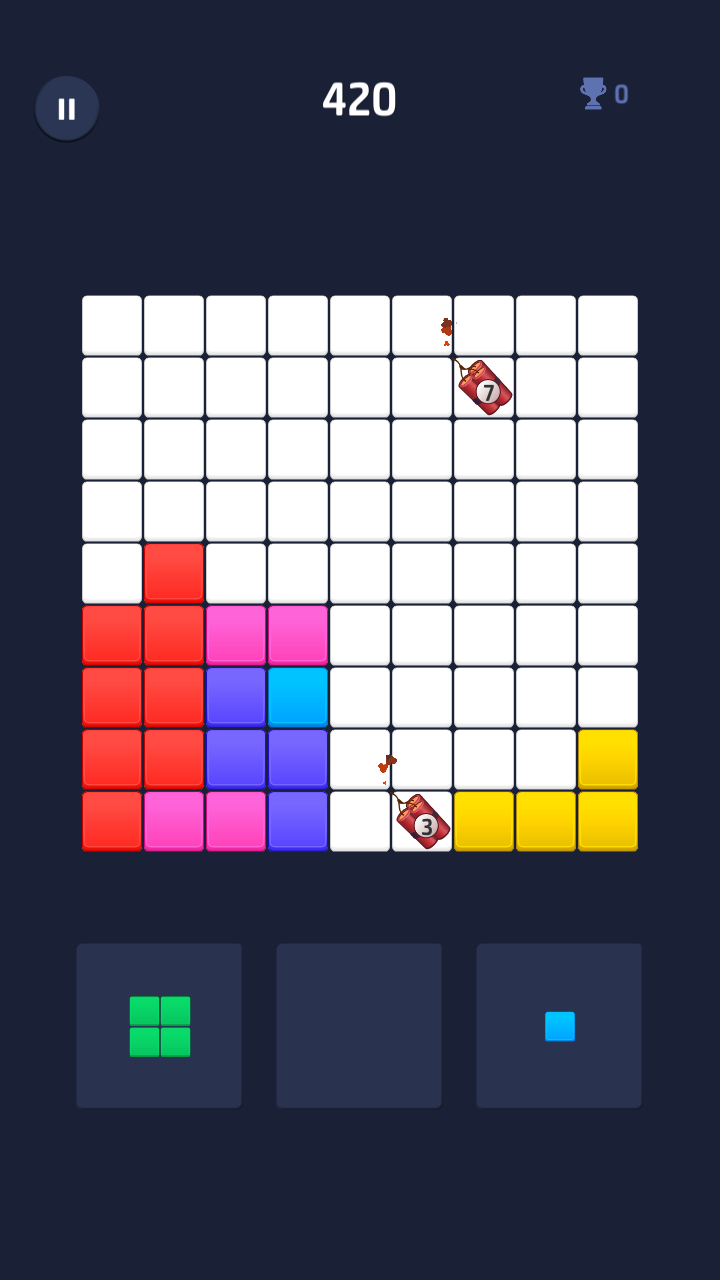The image size is (720, 1280).
Task: Tap the empty middle piece slot
Action: 359,1023
